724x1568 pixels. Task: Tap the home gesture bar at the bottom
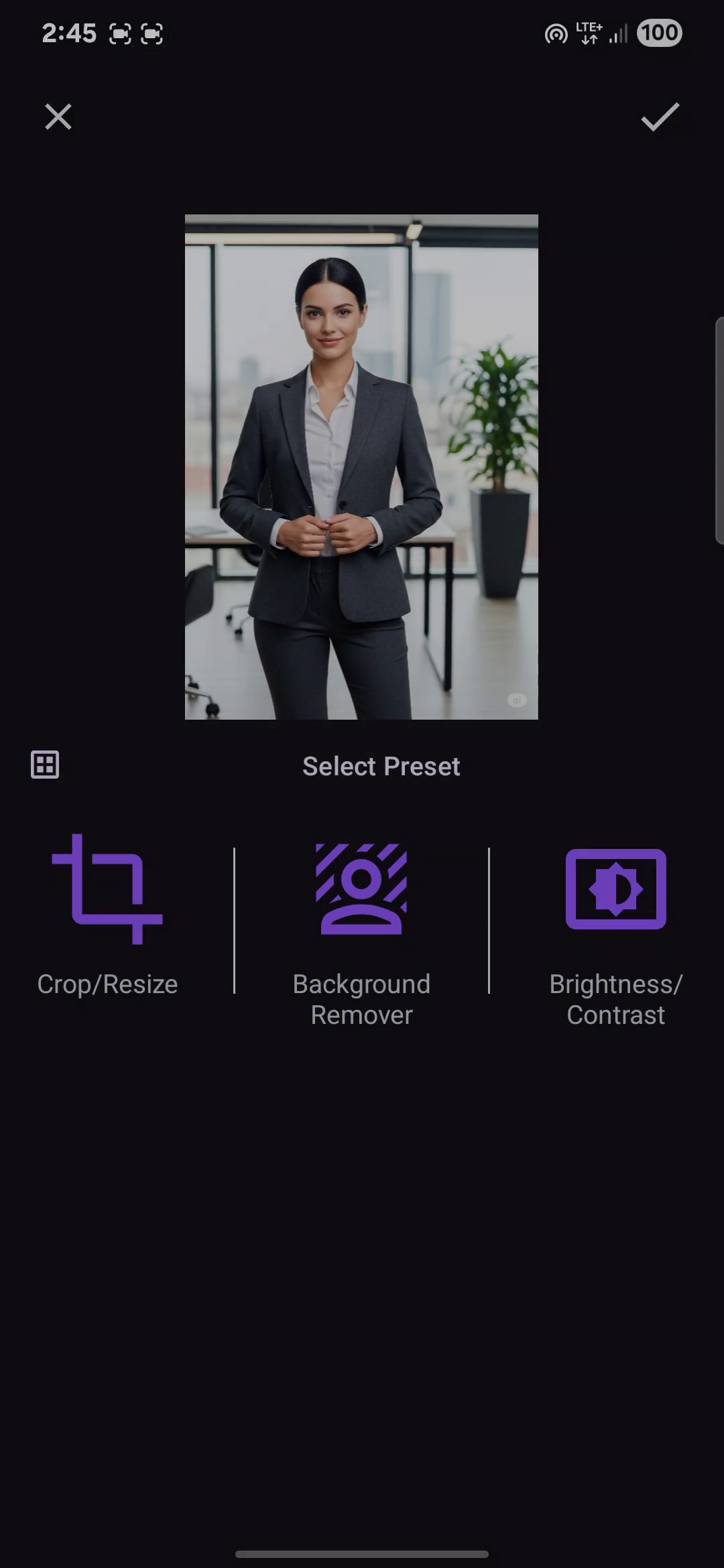pyautogui.click(x=361, y=1552)
